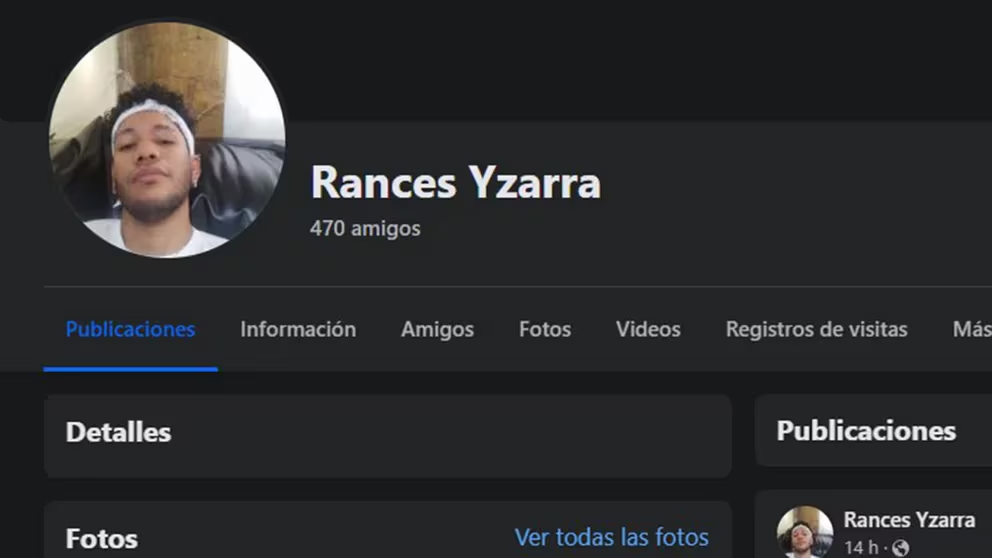View the Amigos tab

(x=437, y=329)
